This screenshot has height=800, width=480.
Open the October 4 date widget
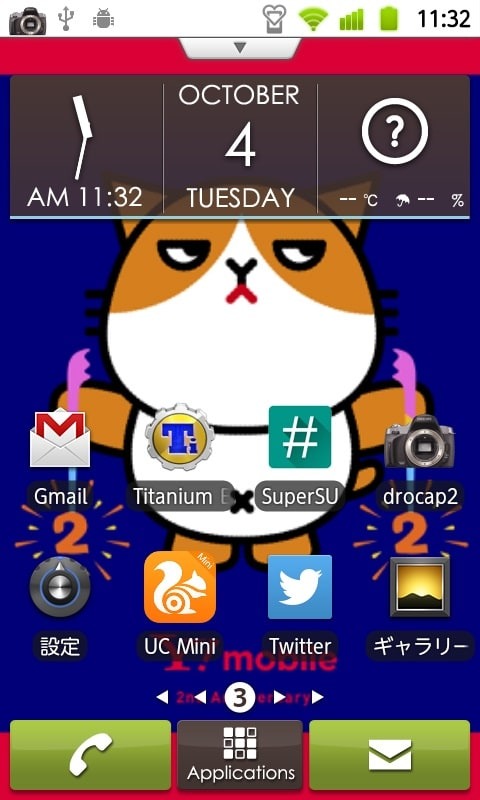[240, 147]
